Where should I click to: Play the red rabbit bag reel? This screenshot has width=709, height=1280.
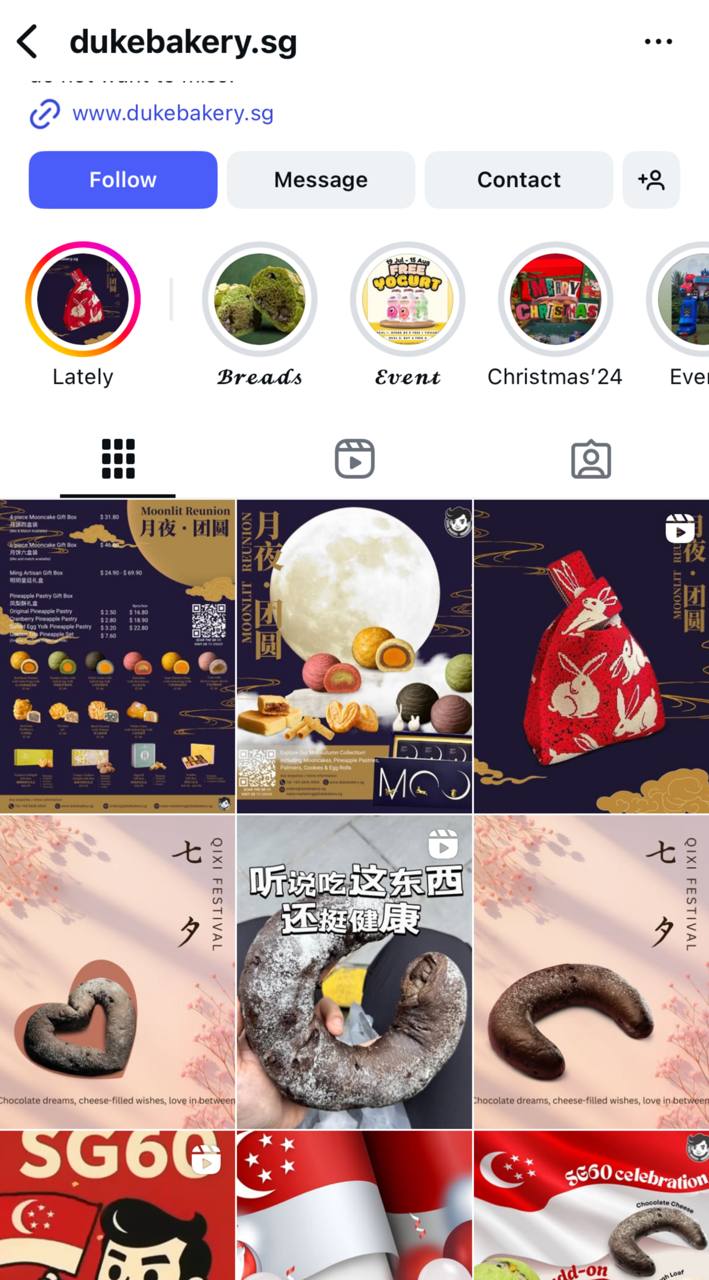[591, 656]
